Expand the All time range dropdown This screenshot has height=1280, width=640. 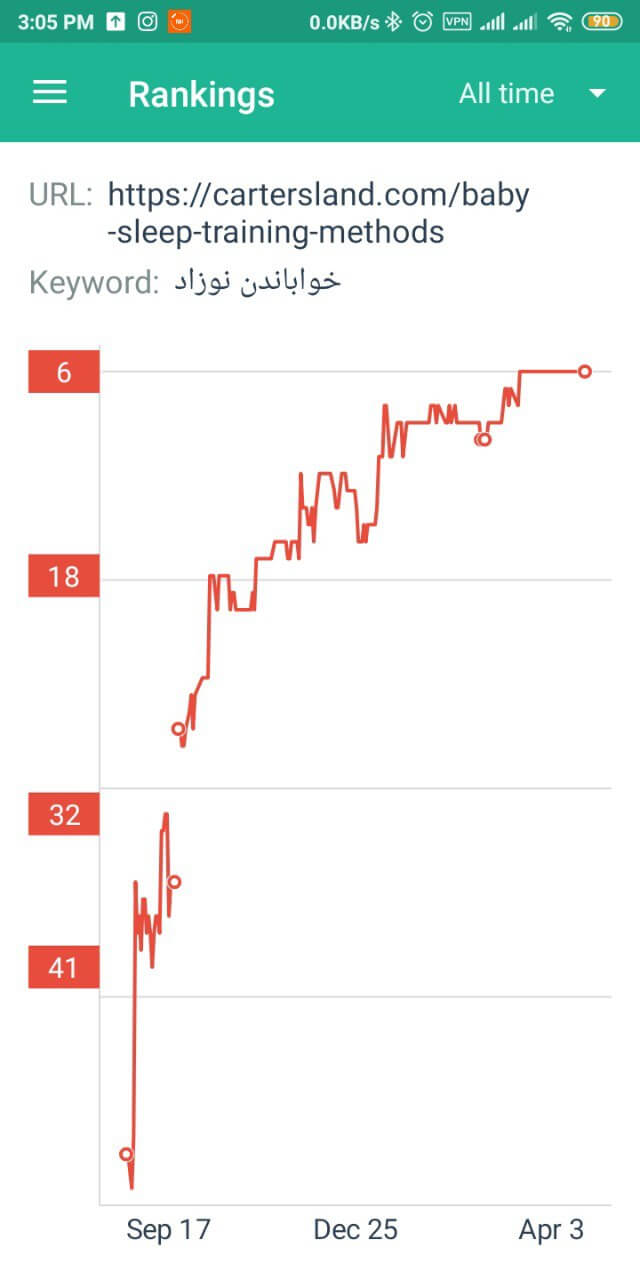coord(532,93)
